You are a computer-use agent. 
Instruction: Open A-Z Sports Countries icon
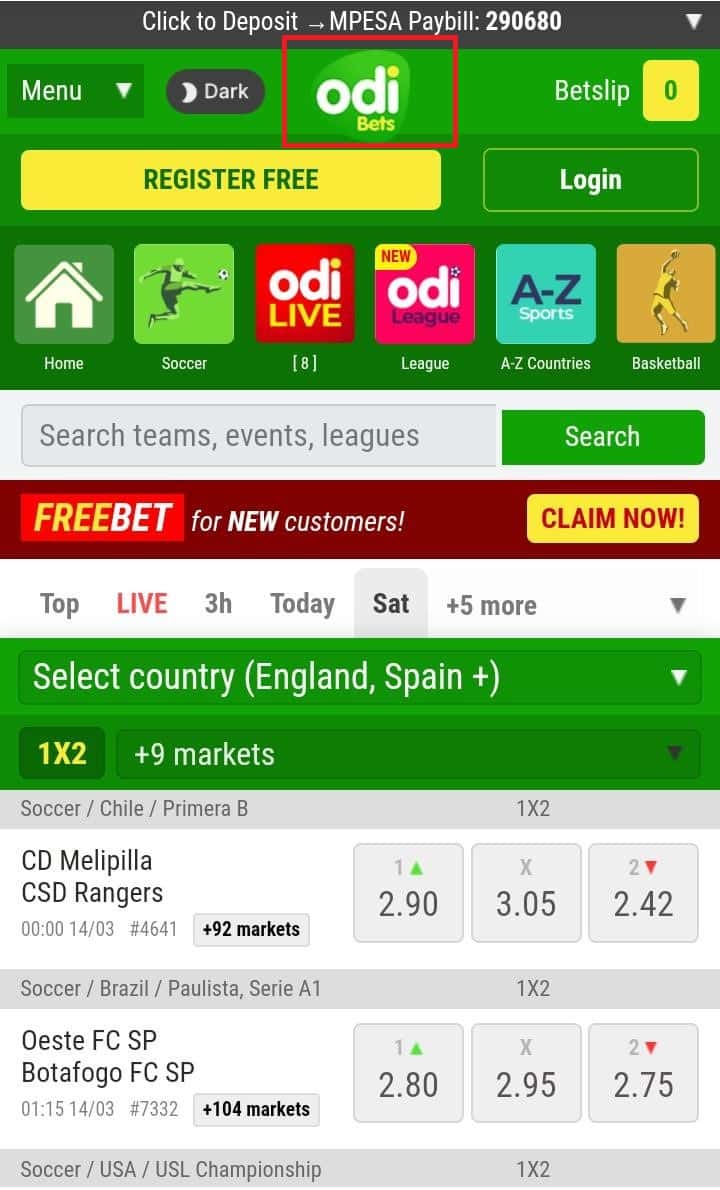pos(545,293)
